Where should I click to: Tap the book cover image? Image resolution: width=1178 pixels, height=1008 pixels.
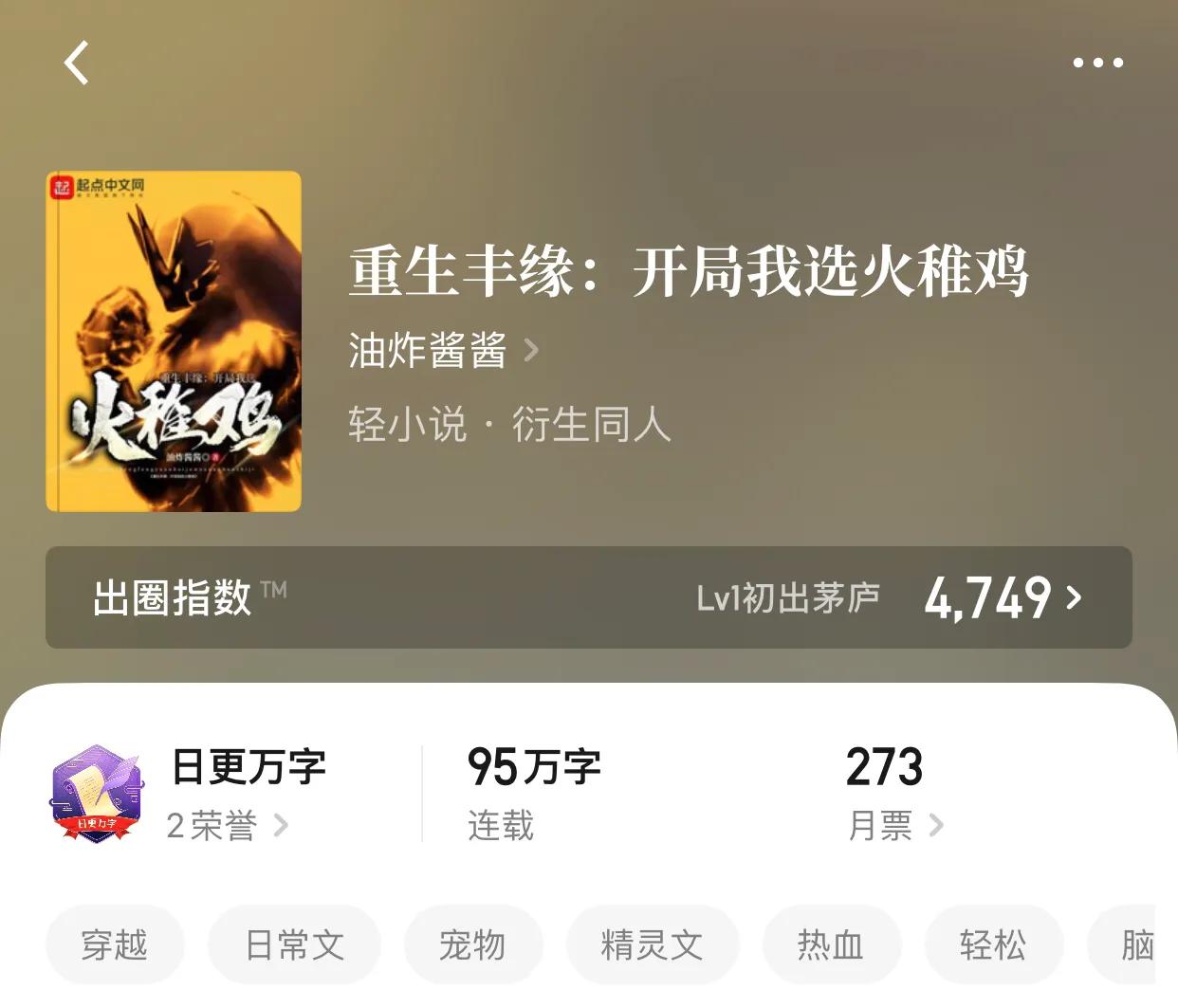(x=174, y=341)
